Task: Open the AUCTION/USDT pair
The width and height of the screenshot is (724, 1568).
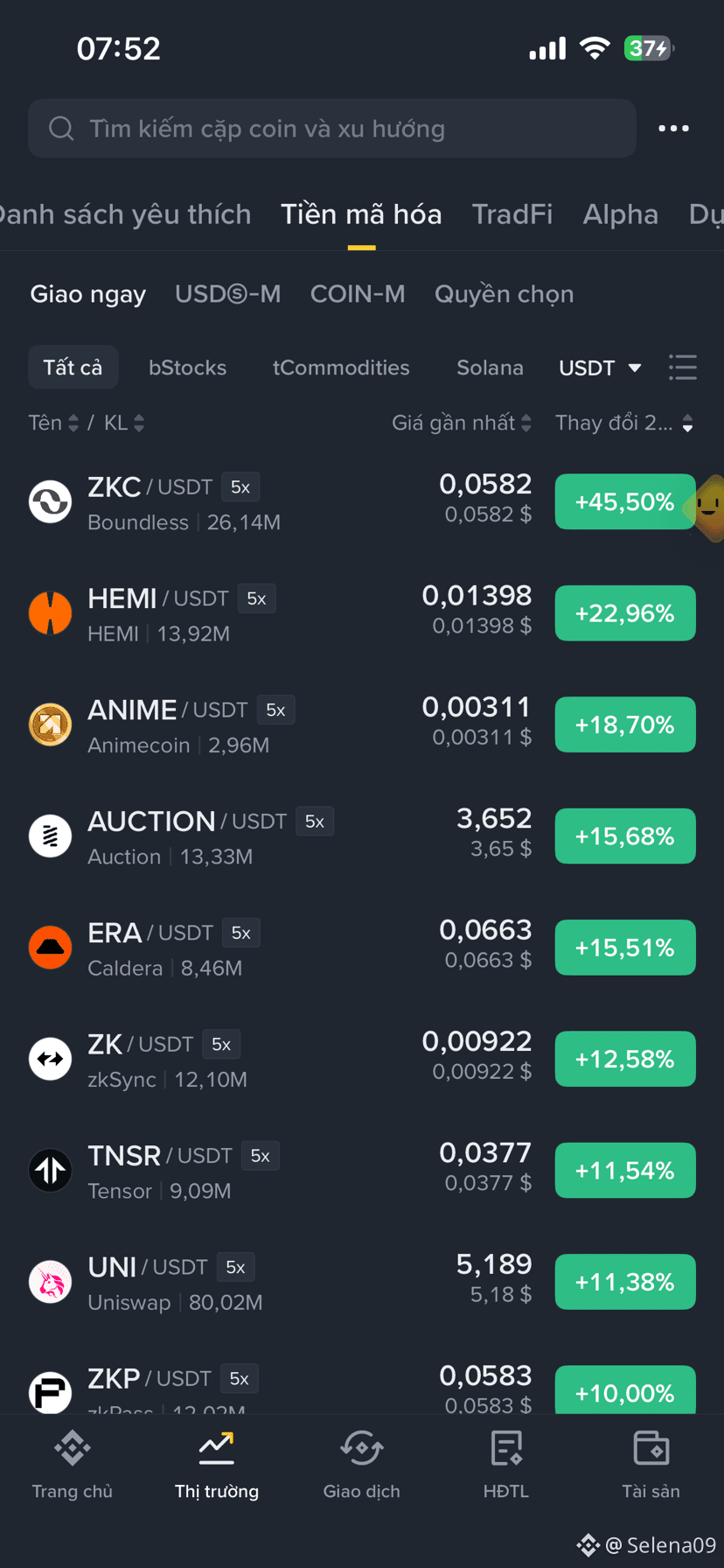Action: tap(362, 837)
